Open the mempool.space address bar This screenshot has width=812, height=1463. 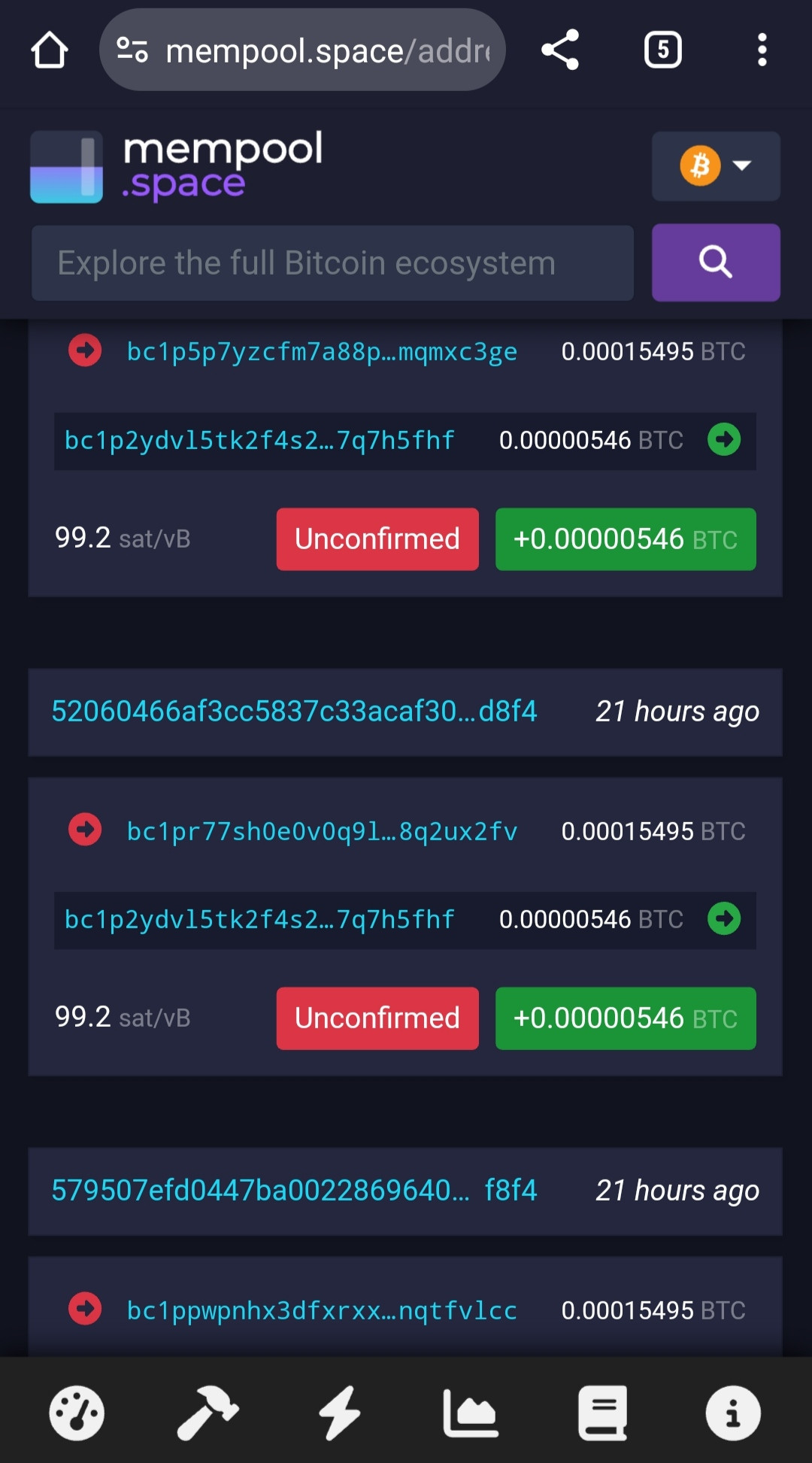coord(302,50)
